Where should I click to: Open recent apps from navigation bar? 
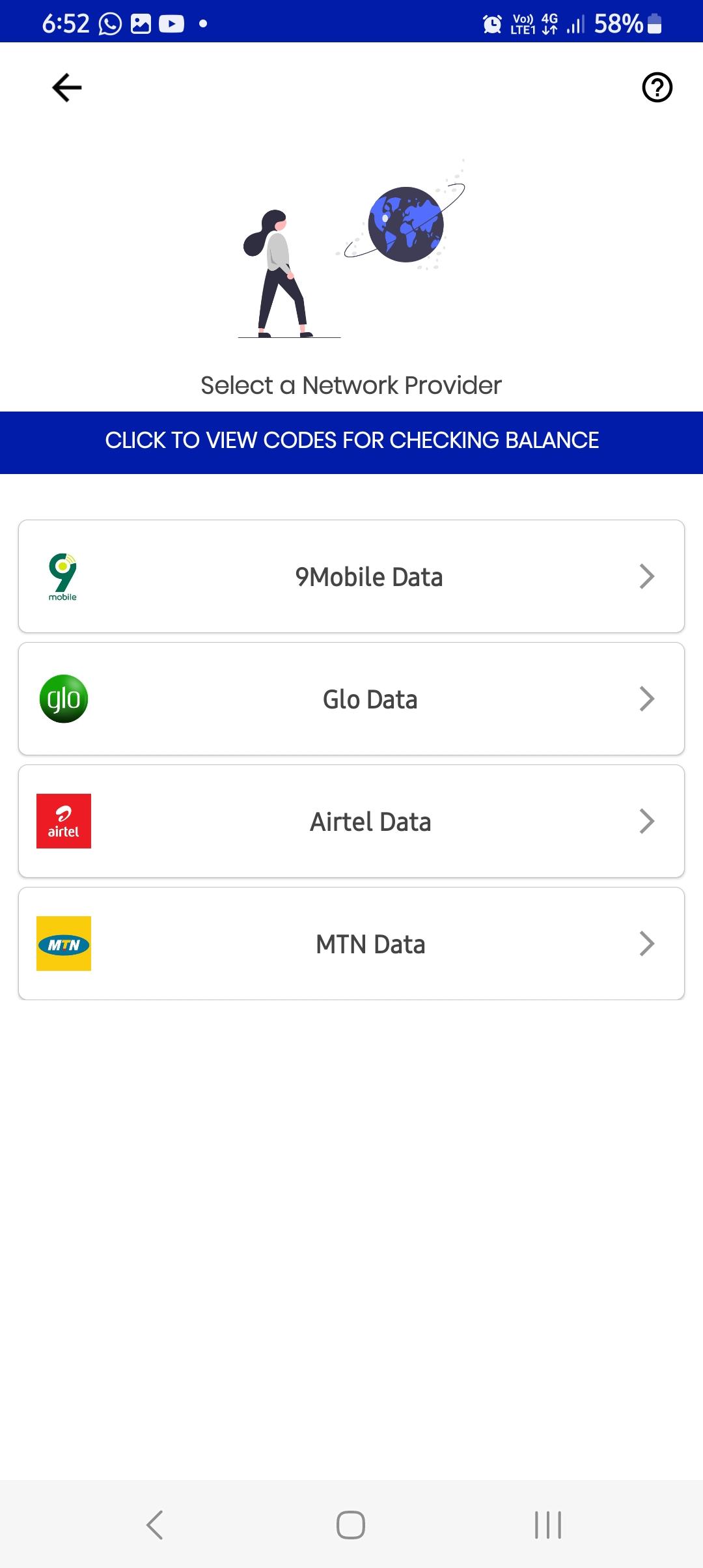[x=548, y=1524]
